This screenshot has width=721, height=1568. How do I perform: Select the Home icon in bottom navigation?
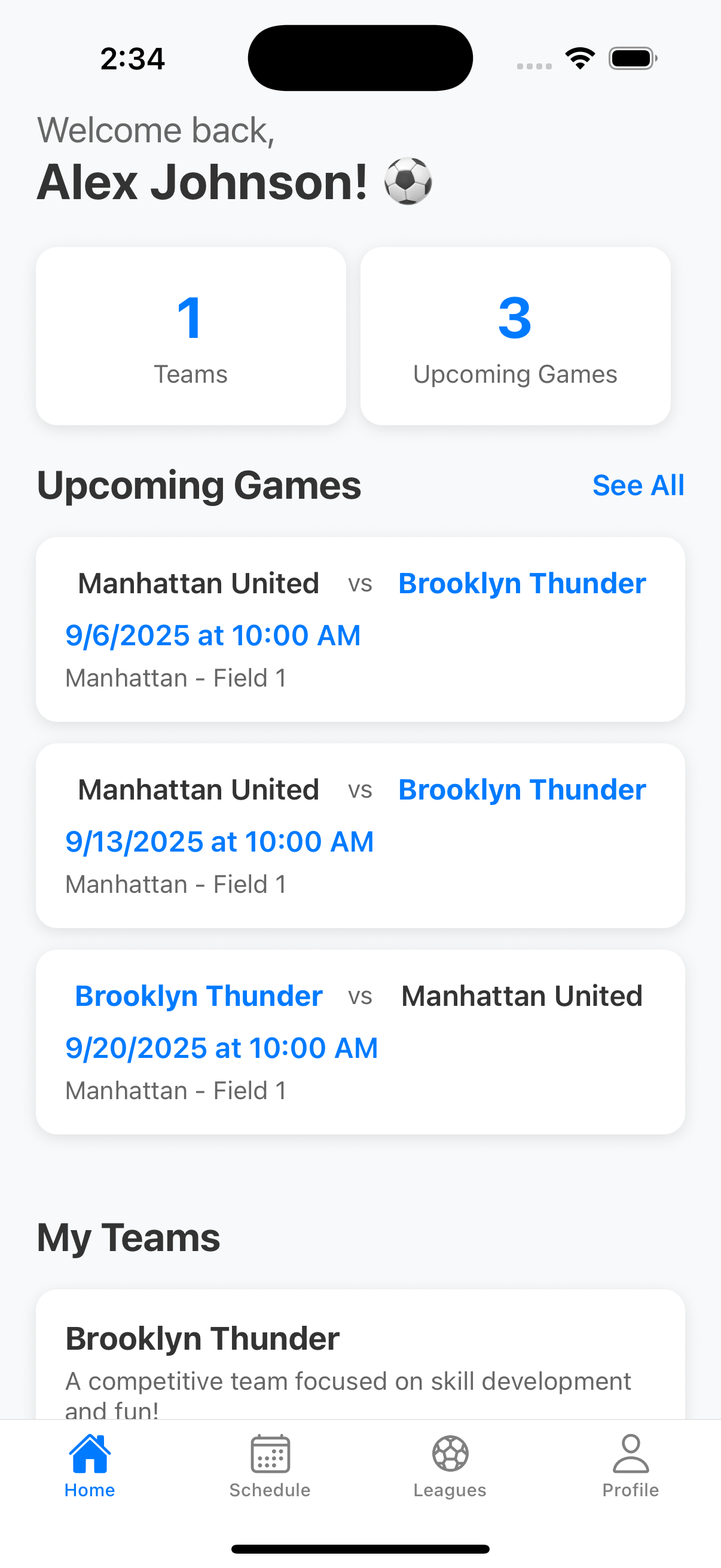coord(90,1457)
